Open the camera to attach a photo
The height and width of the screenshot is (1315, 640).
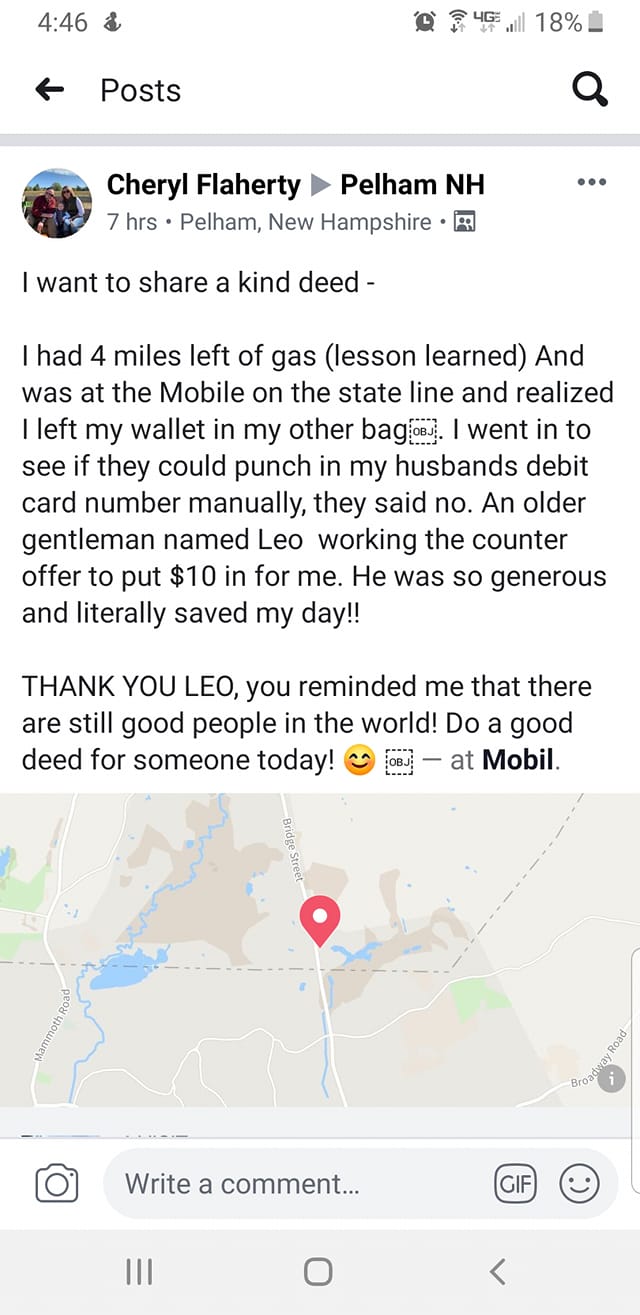pyautogui.click(x=57, y=1184)
